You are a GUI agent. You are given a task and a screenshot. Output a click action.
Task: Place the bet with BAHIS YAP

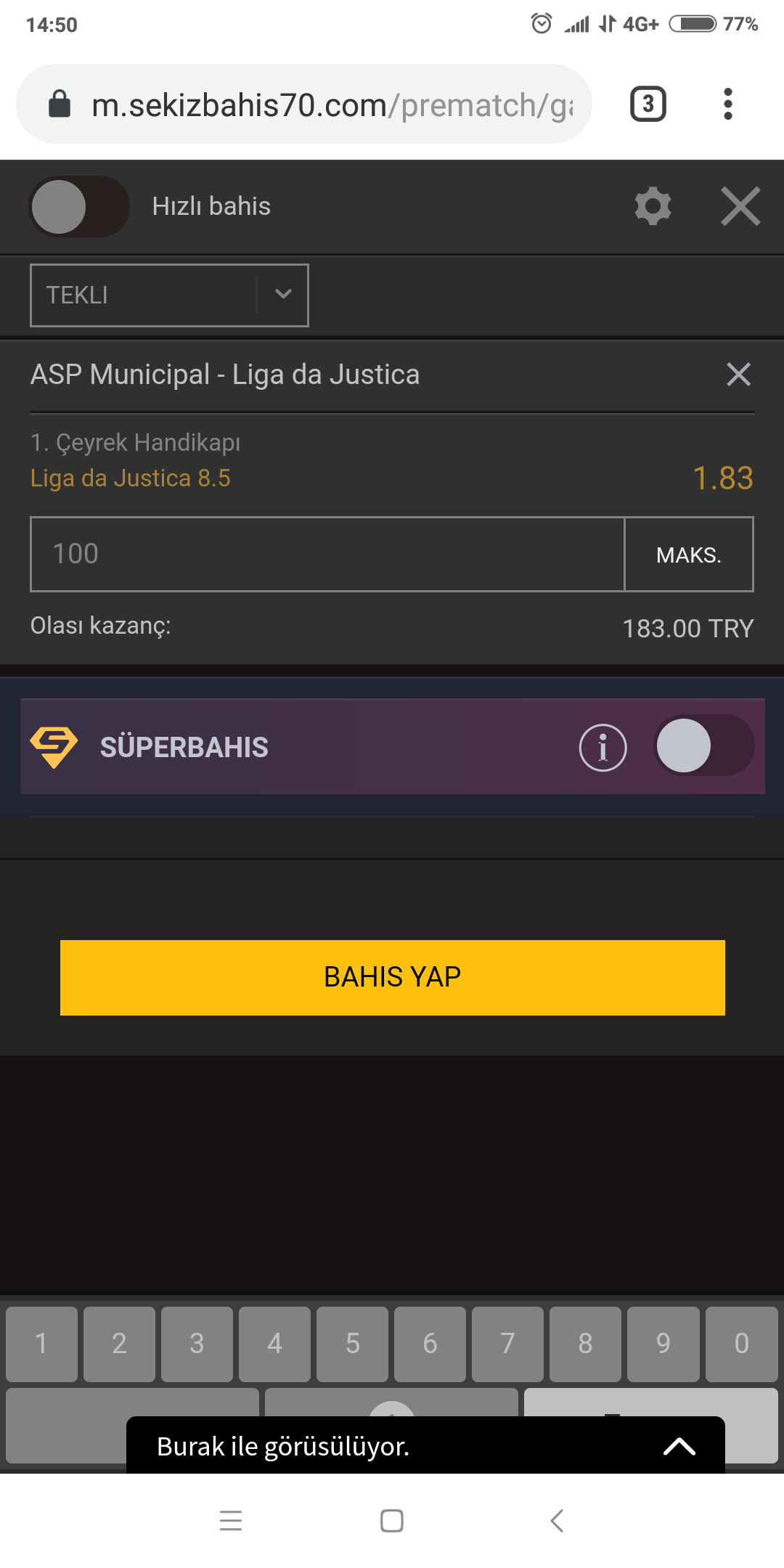coord(392,977)
